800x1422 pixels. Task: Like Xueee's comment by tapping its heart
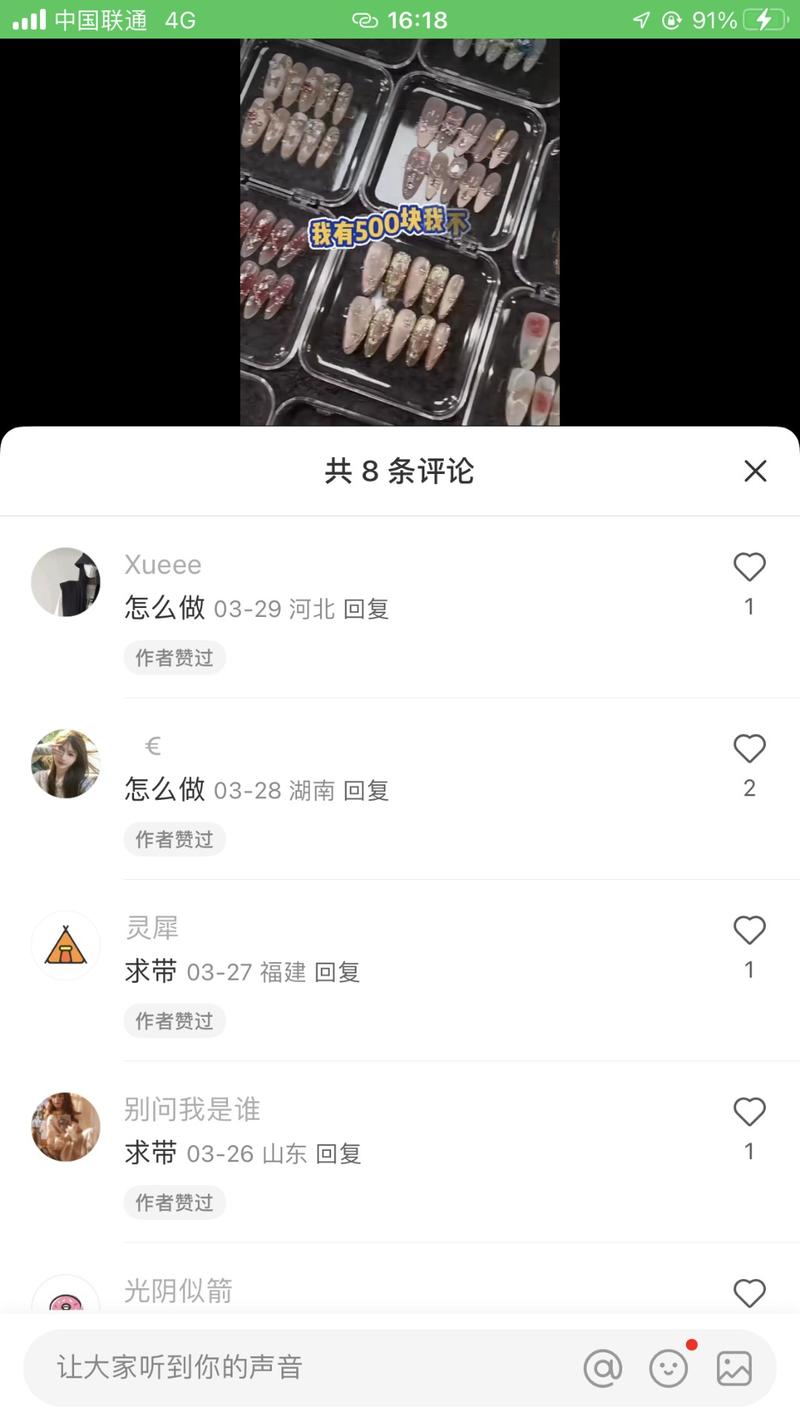[x=749, y=566]
